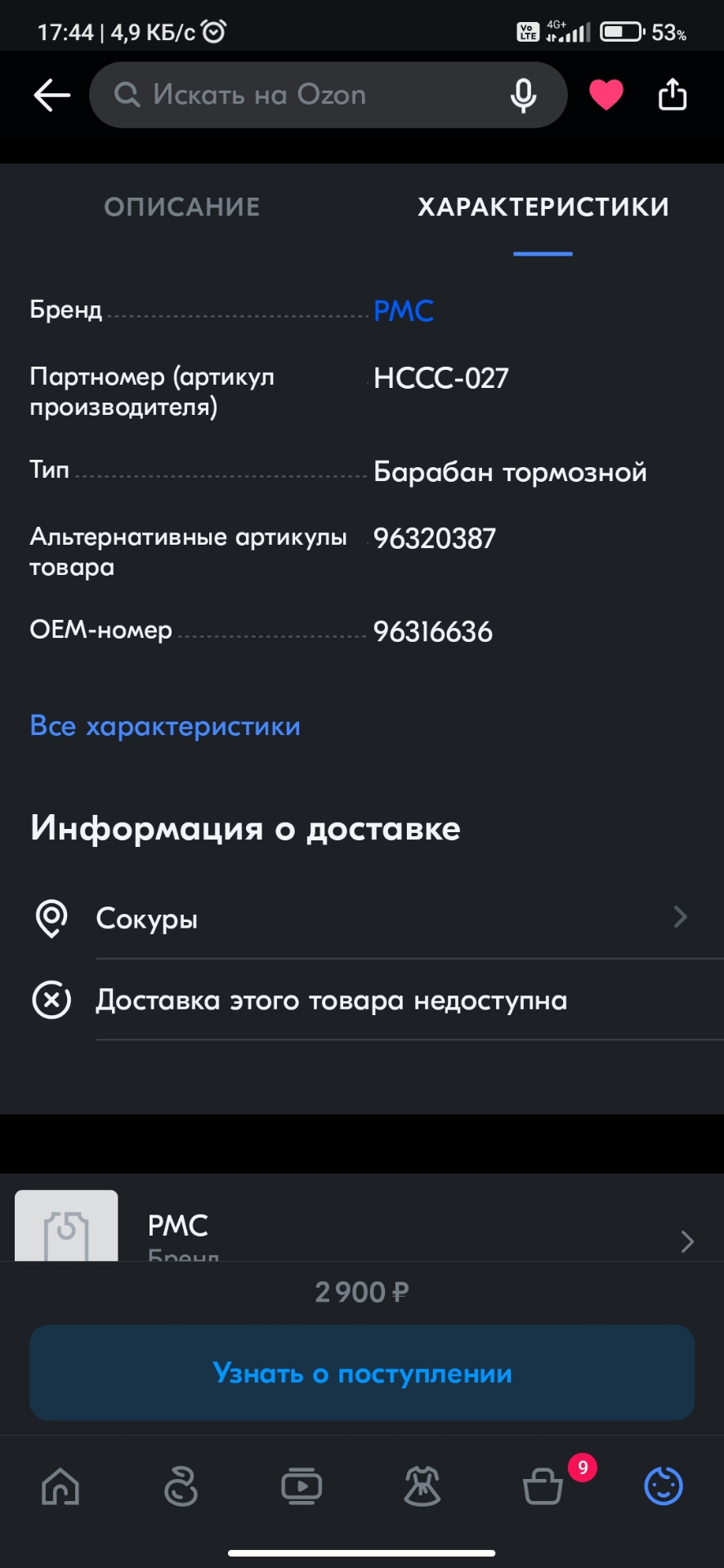Tap the heart icon to unfavorite product
The height and width of the screenshot is (1568, 724).
(605, 94)
